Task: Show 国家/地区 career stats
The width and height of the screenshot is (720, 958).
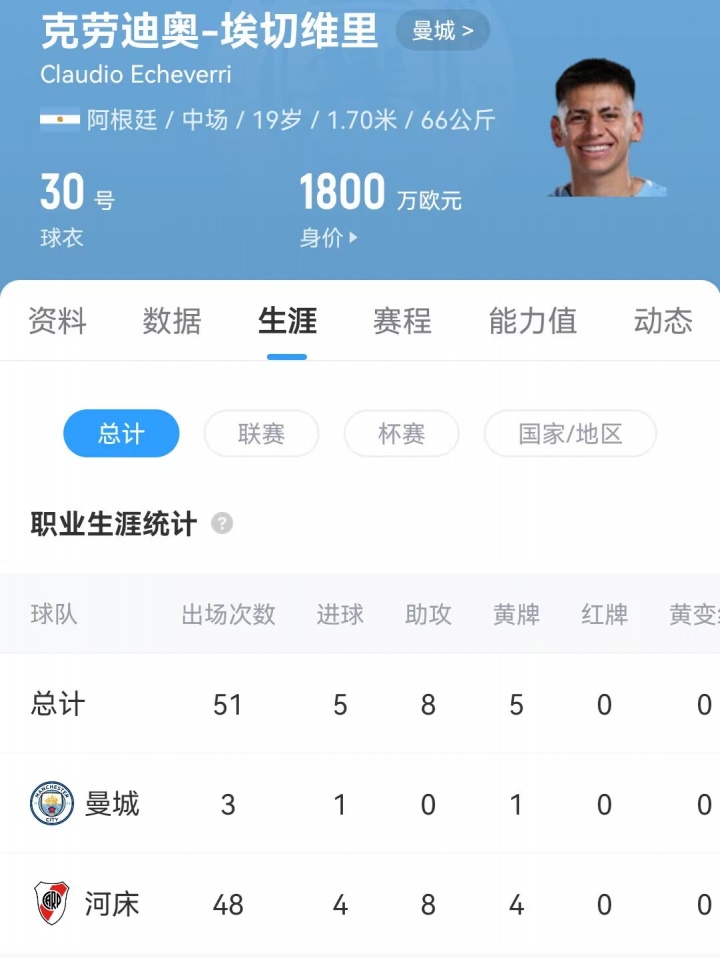Action: coord(570,434)
